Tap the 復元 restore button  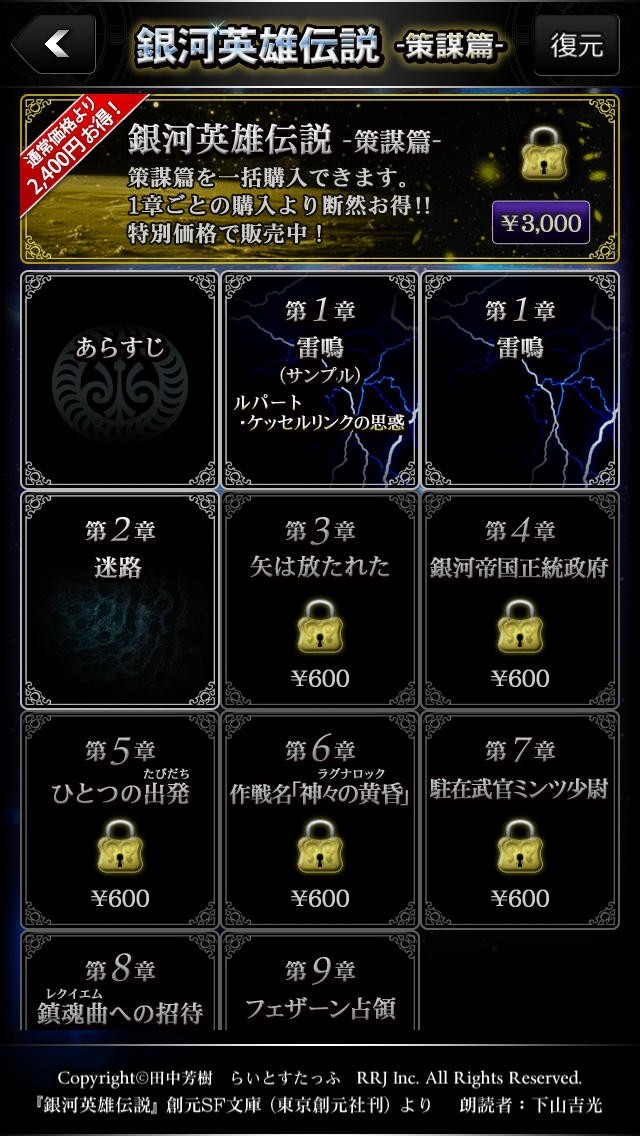(x=576, y=45)
